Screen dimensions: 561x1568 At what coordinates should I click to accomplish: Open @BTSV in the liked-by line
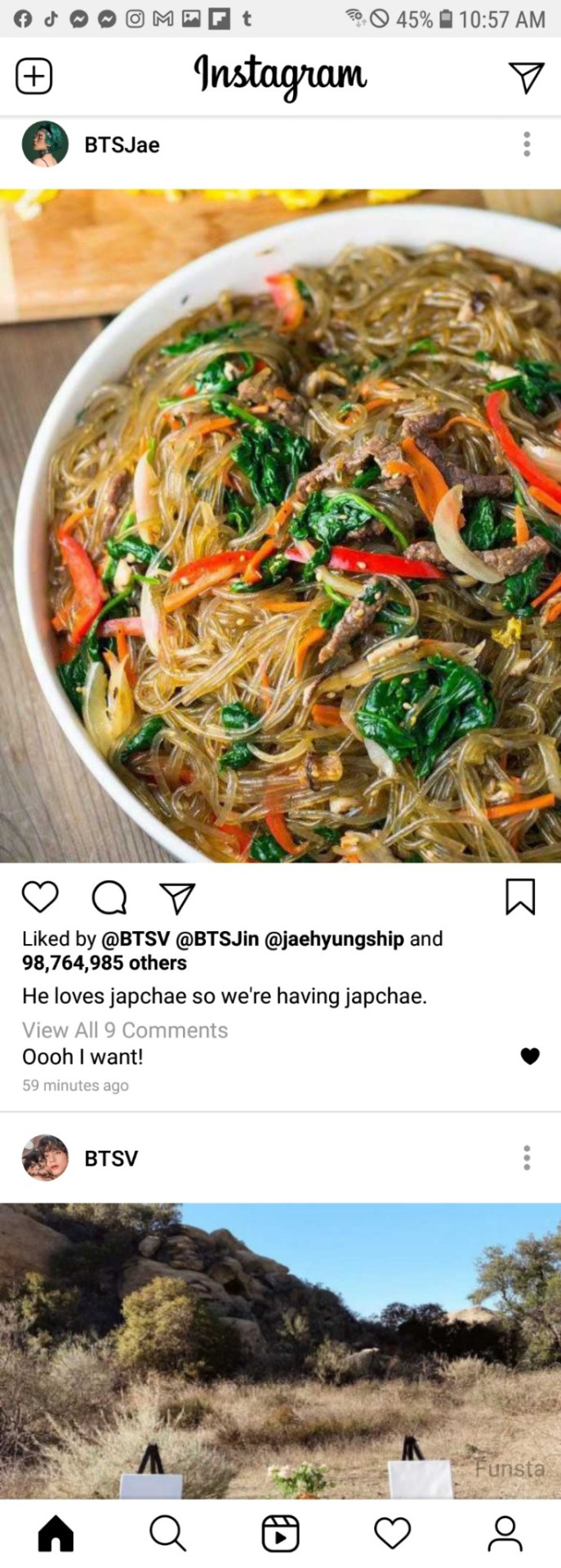click(x=135, y=939)
